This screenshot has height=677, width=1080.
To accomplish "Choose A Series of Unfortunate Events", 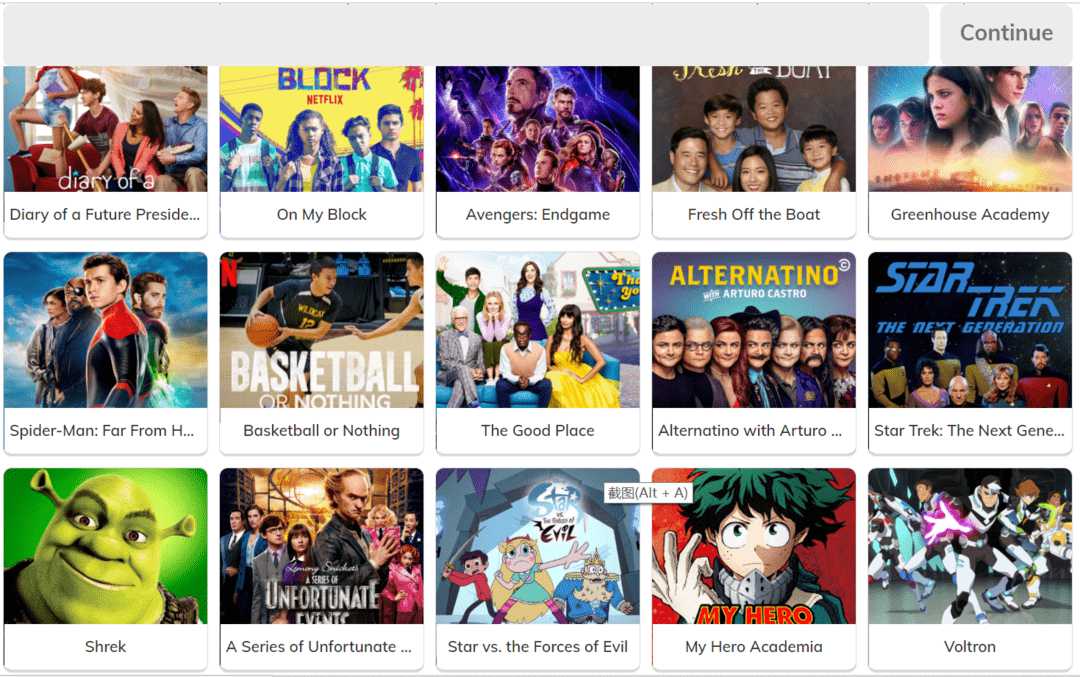I will pos(321,568).
